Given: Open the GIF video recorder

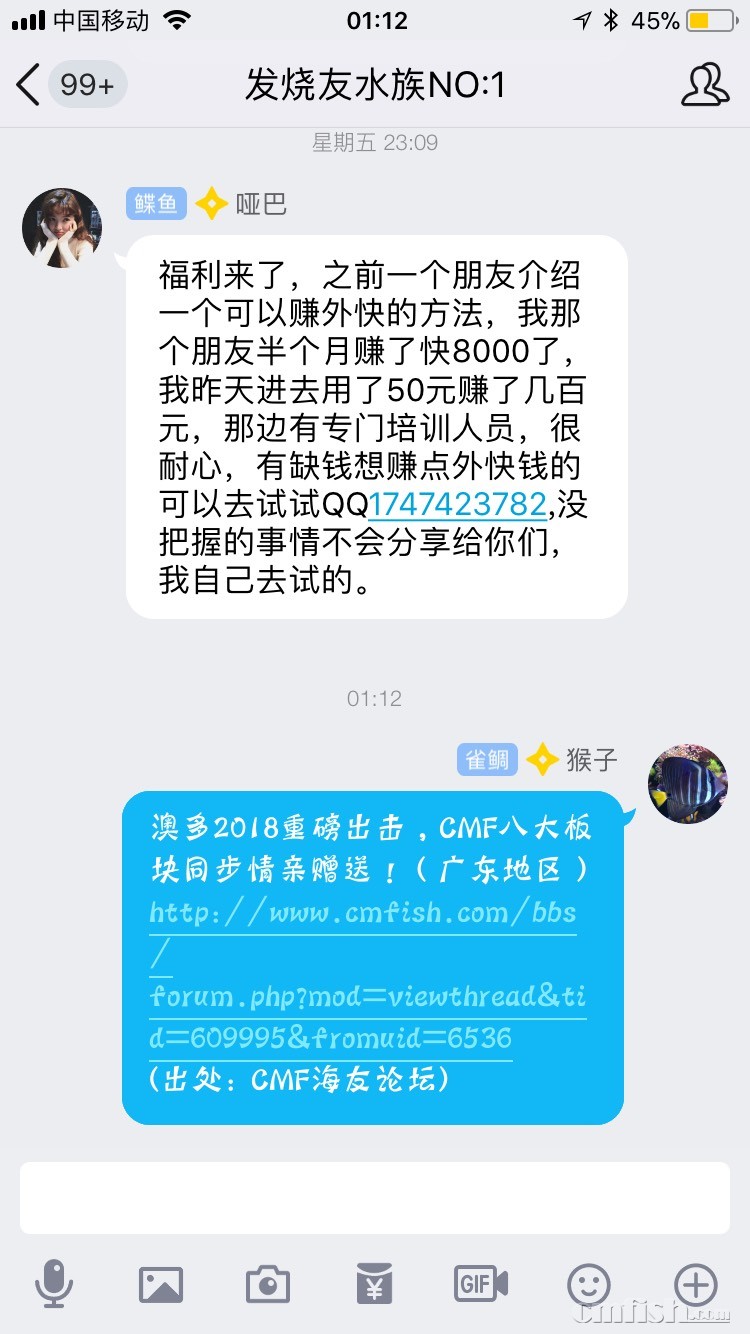Looking at the screenshot, I should (481, 1283).
